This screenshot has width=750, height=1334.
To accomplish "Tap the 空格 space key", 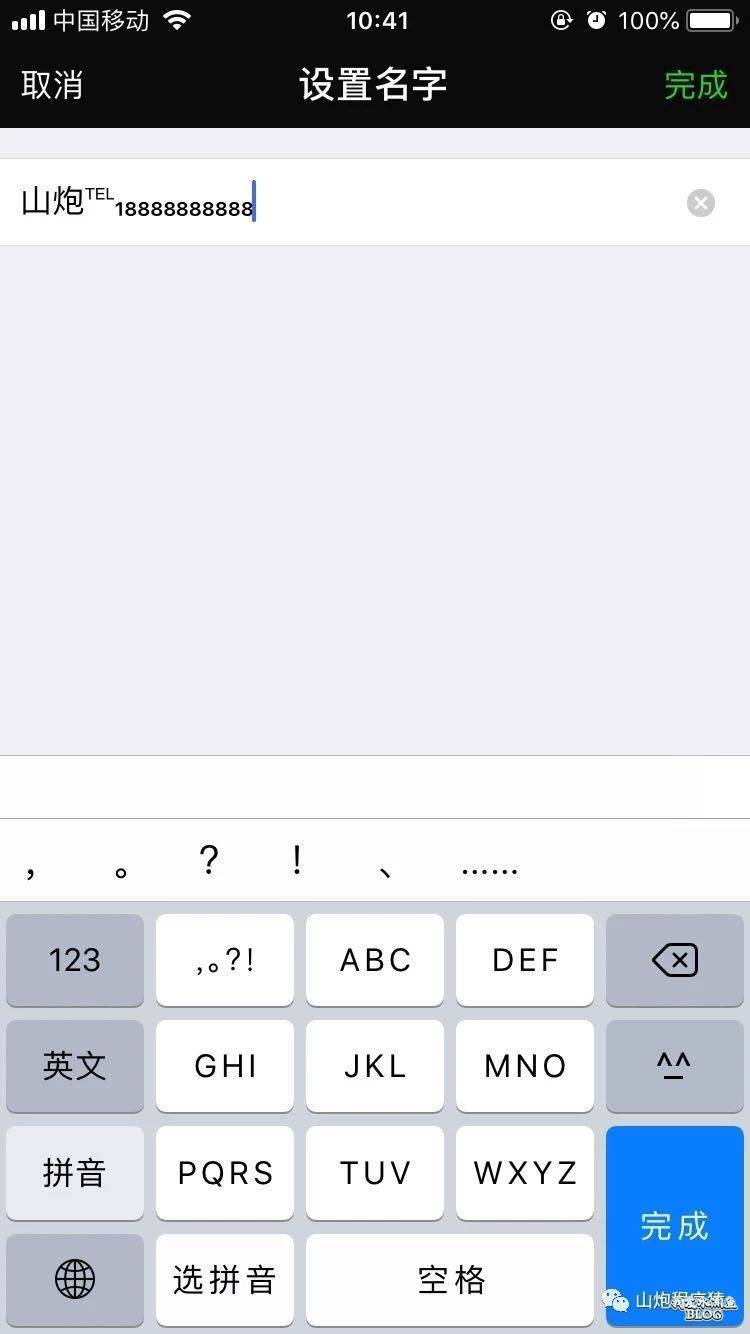I will pyautogui.click(x=450, y=1278).
